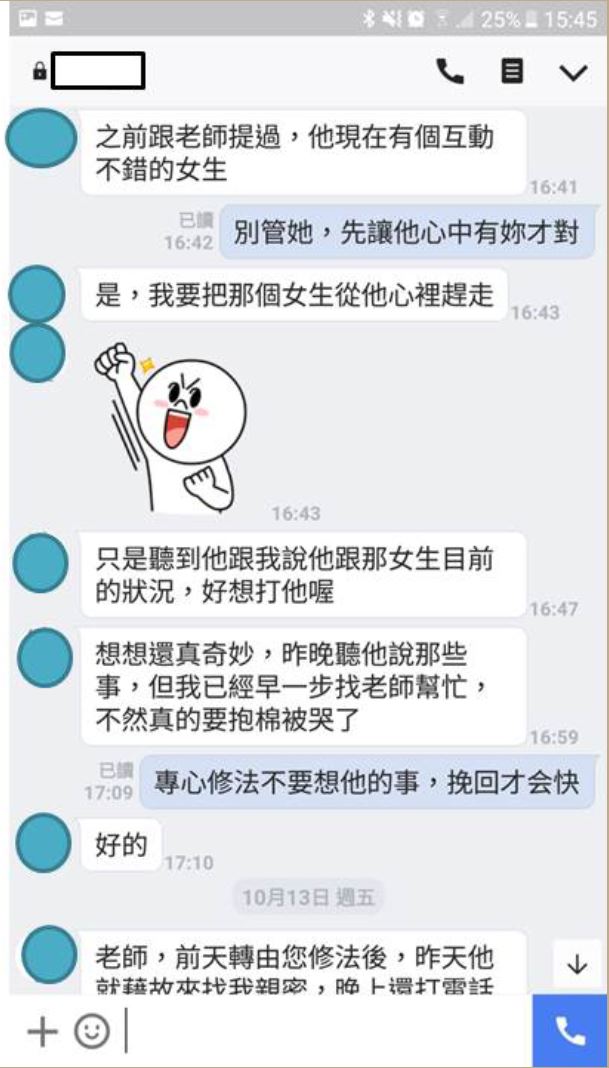Open the emoji sticker picker
Screen dimensions: 609x1068
tap(92, 1032)
